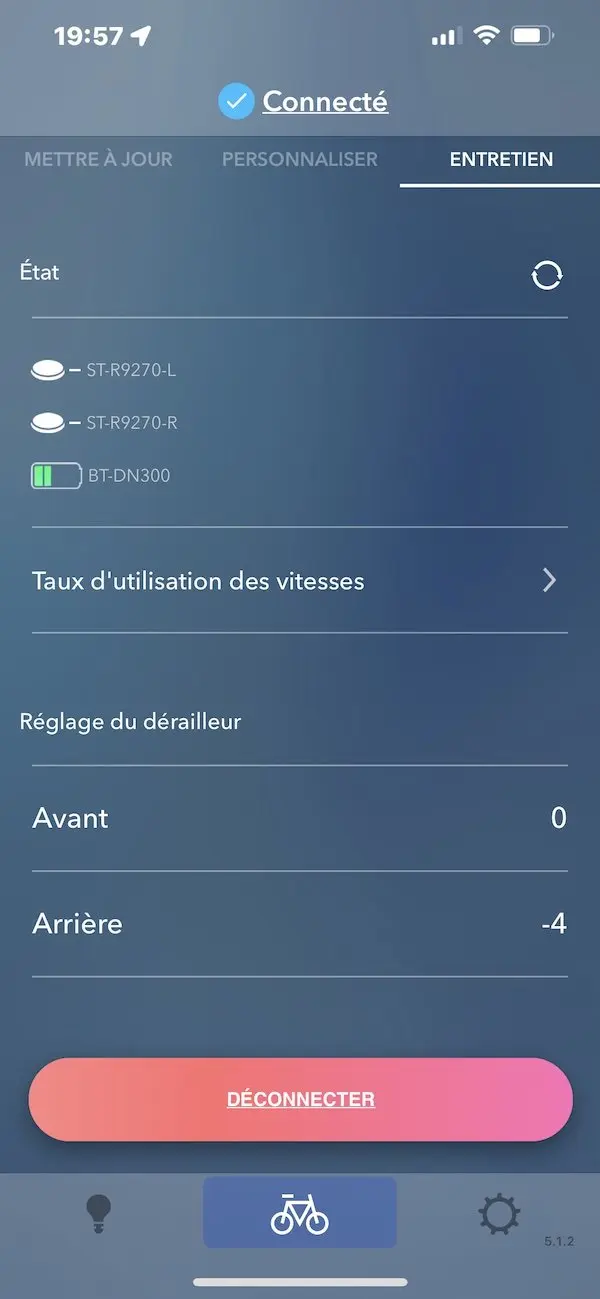This screenshot has height=1299, width=600.
Task: Open the settings gear tab
Action: 498,1214
